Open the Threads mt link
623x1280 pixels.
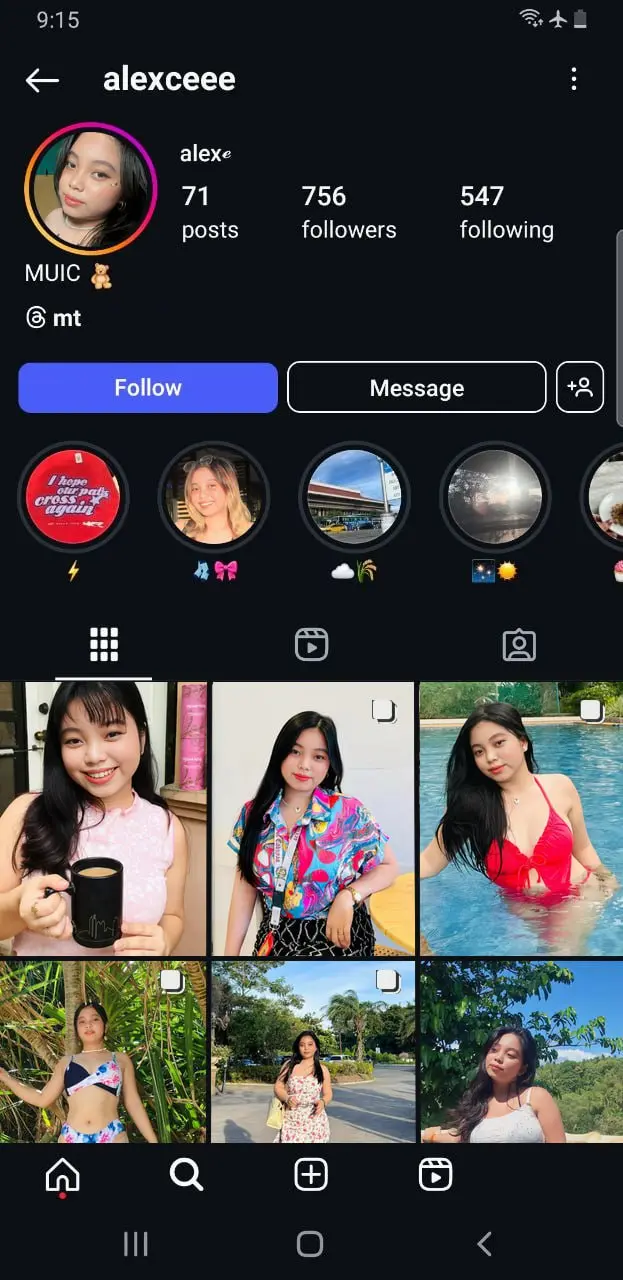(x=54, y=318)
